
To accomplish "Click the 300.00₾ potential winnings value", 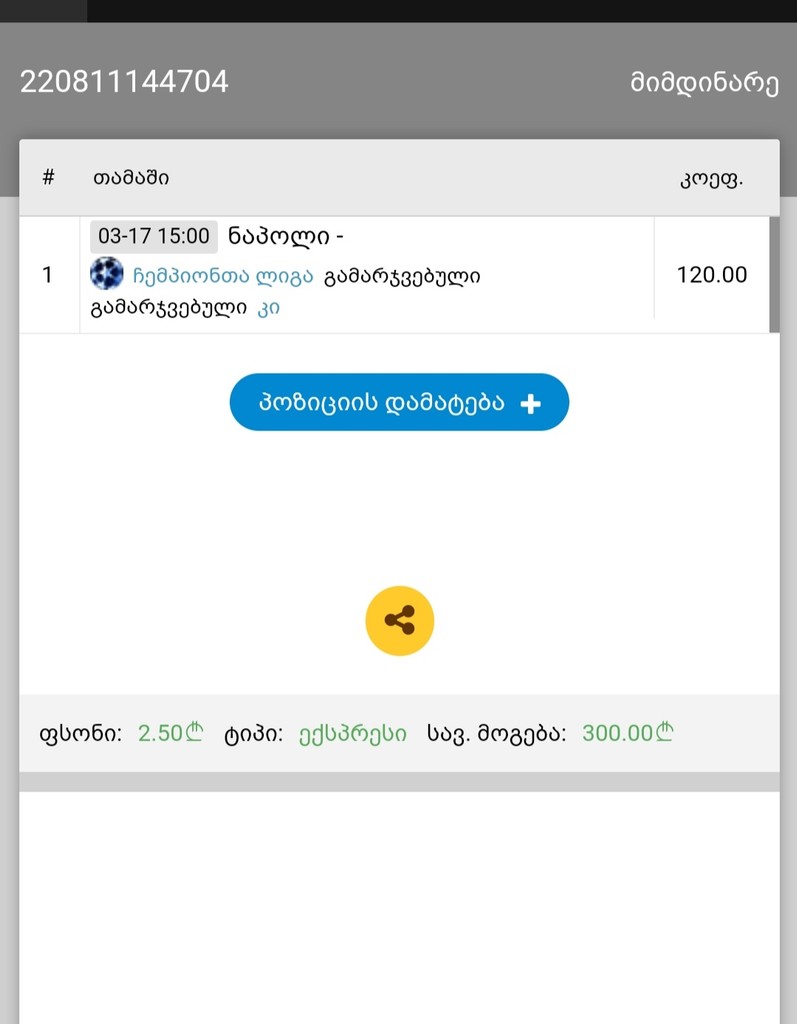I will pyautogui.click(x=626, y=732).
